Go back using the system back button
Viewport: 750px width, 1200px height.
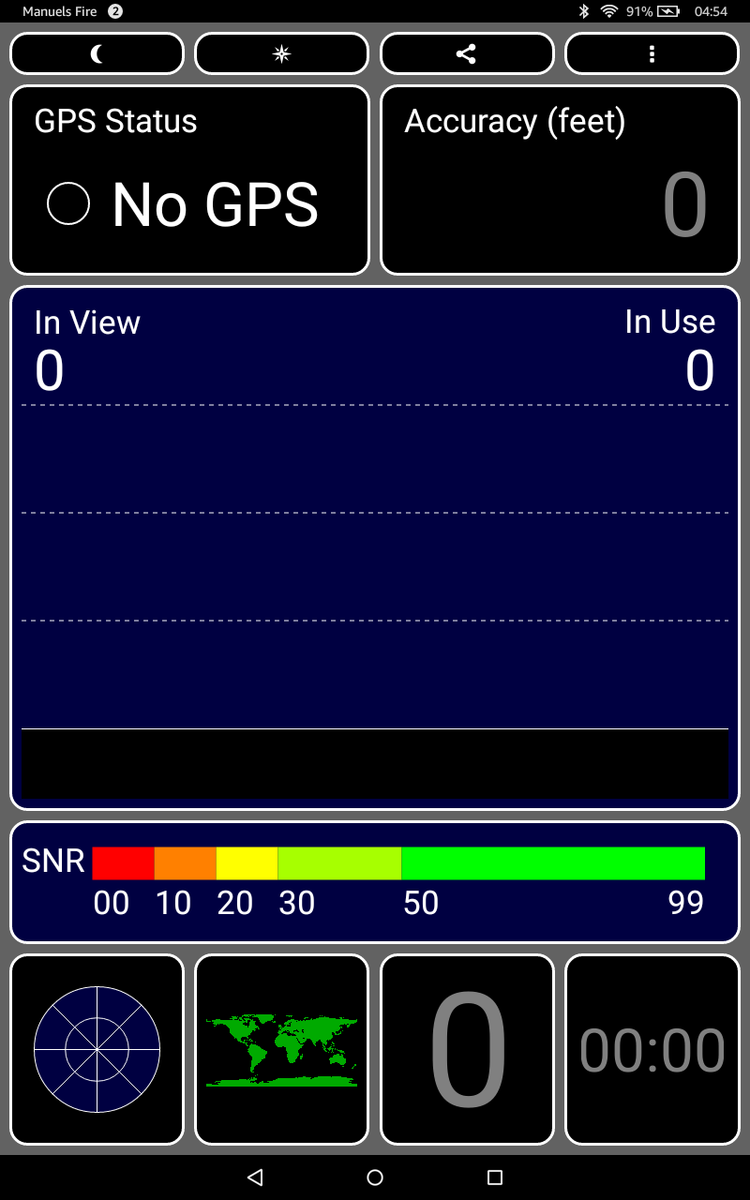(255, 1177)
